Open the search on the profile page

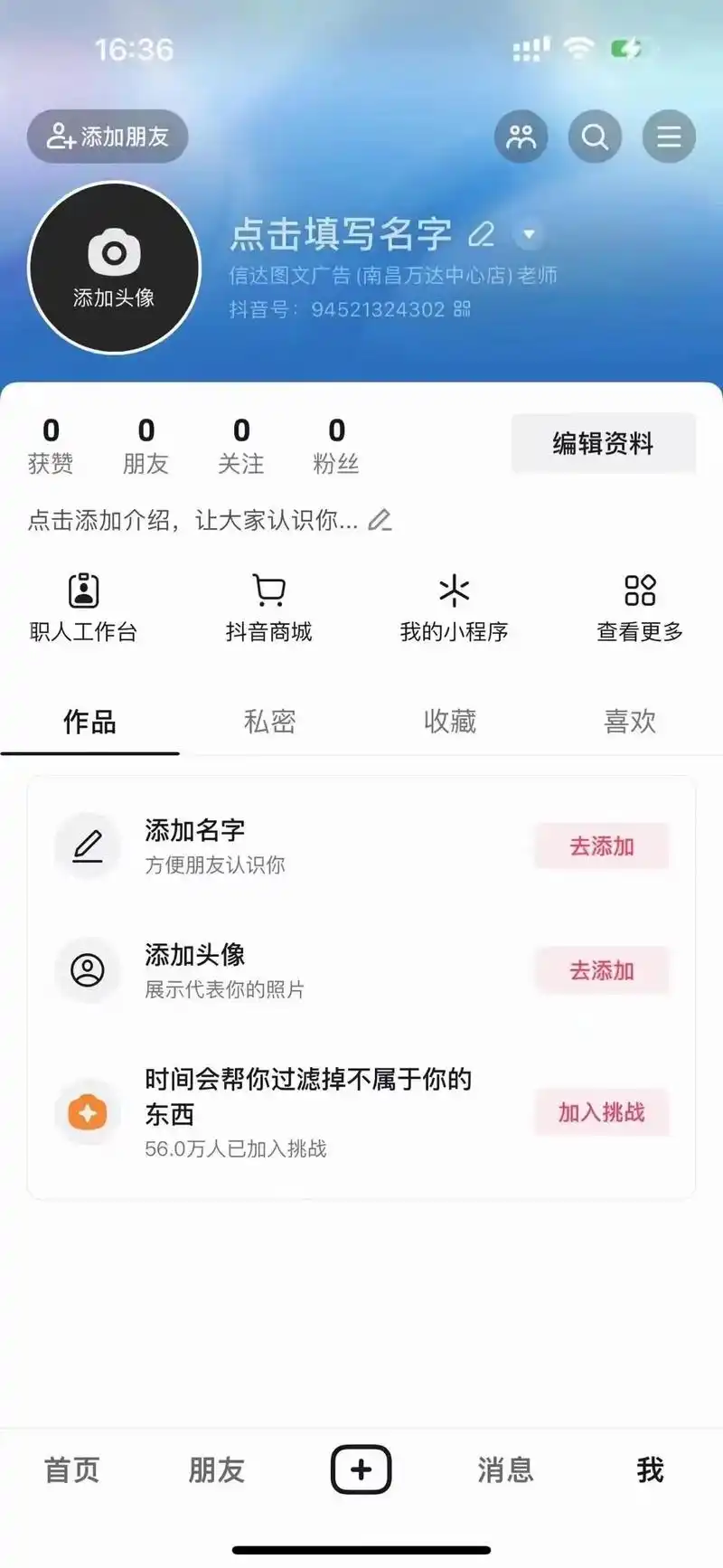pyautogui.click(x=595, y=137)
